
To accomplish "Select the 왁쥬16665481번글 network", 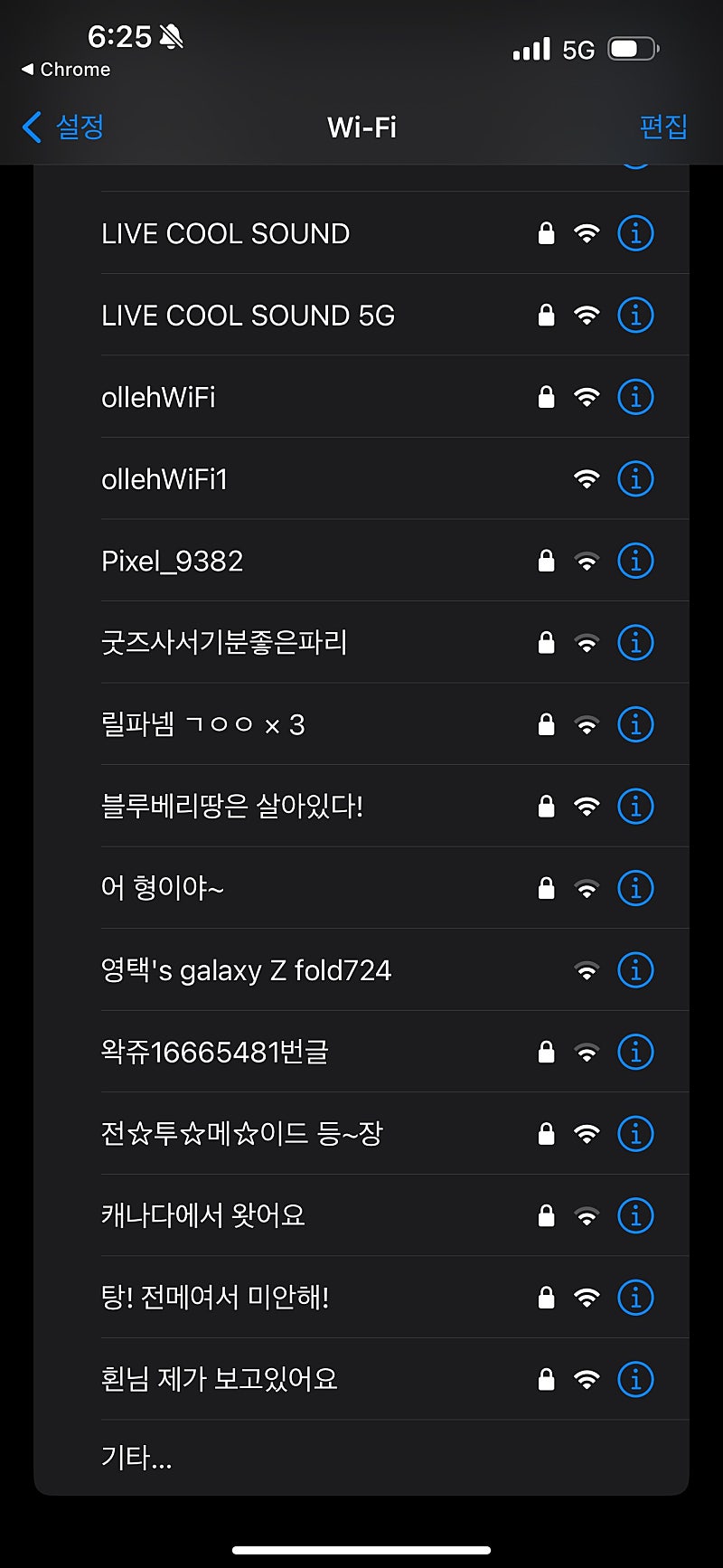I will point(215,1052).
